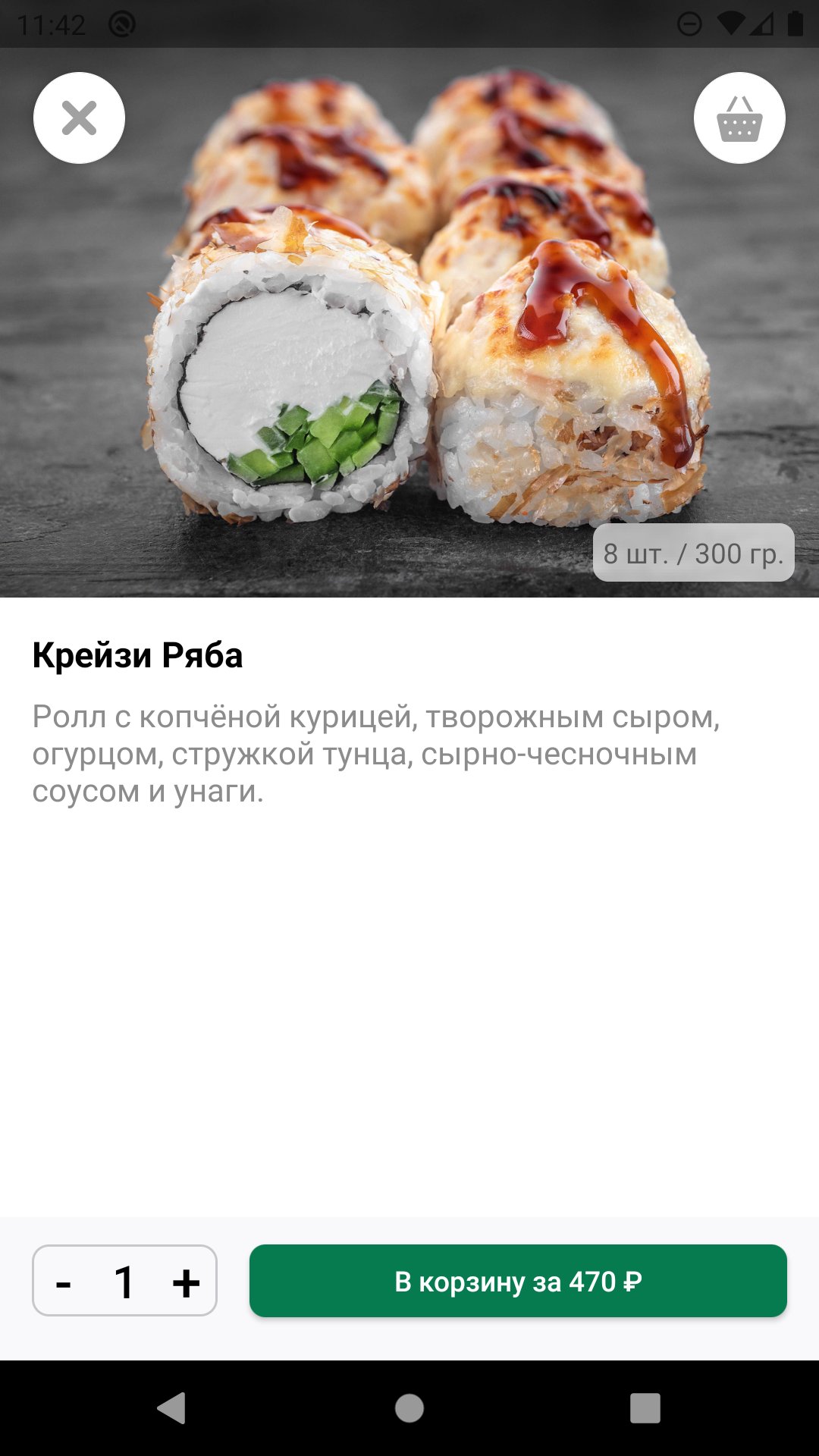
Task: Go back using the system back button
Action: 171,1408
